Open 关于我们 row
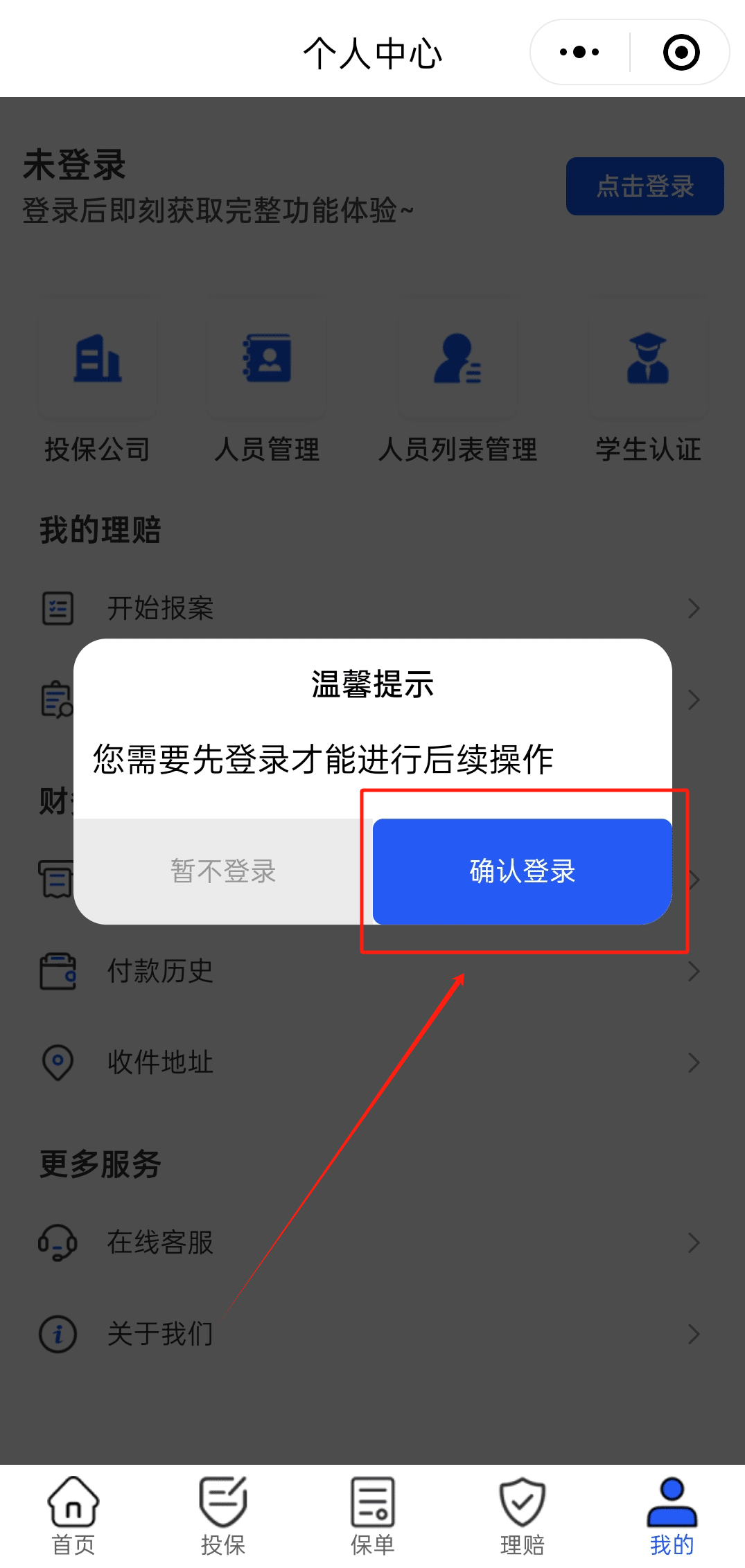 (x=372, y=1334)
